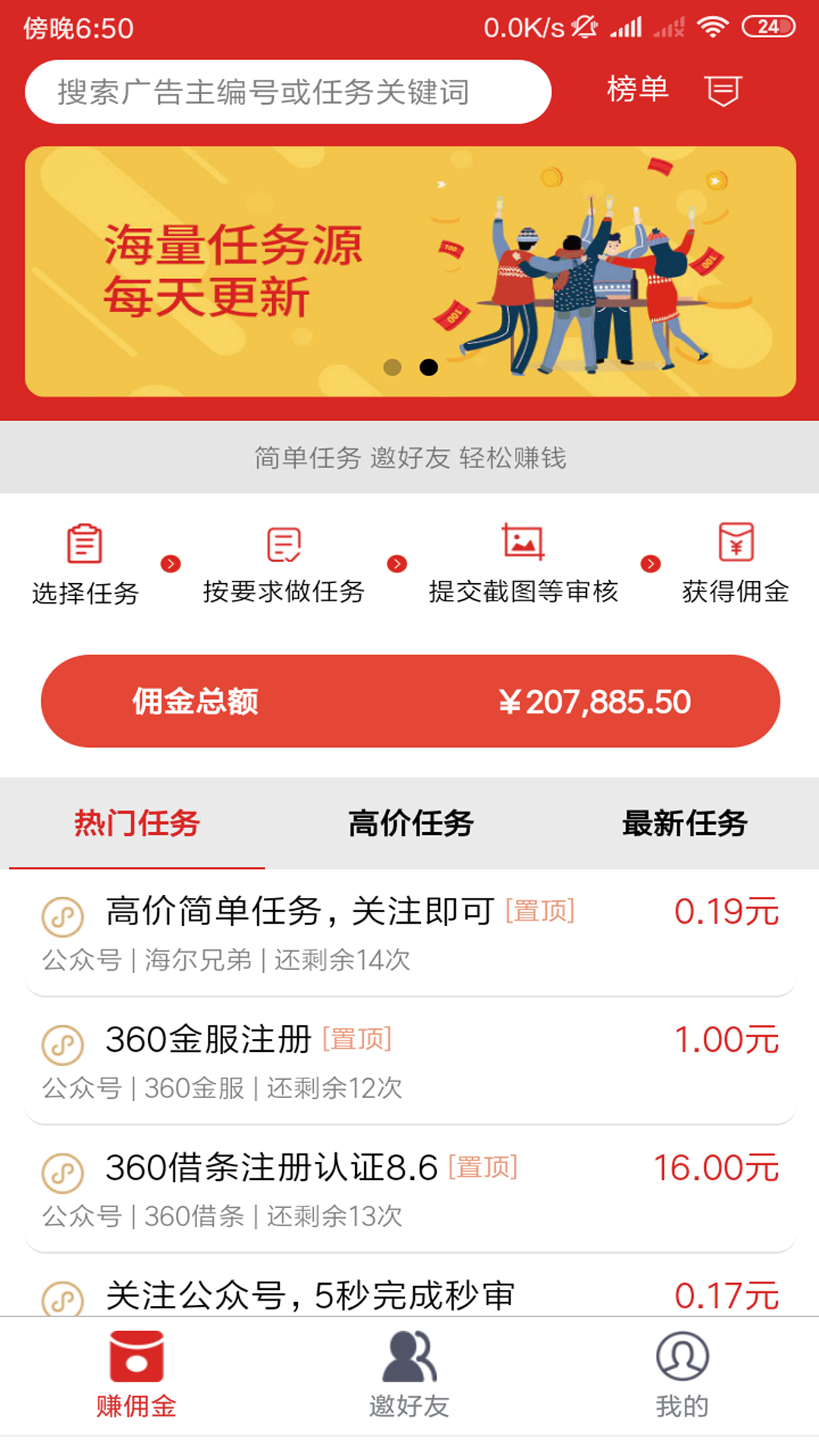Go to the 赚佣金 bottom tab

[136, 1376]
